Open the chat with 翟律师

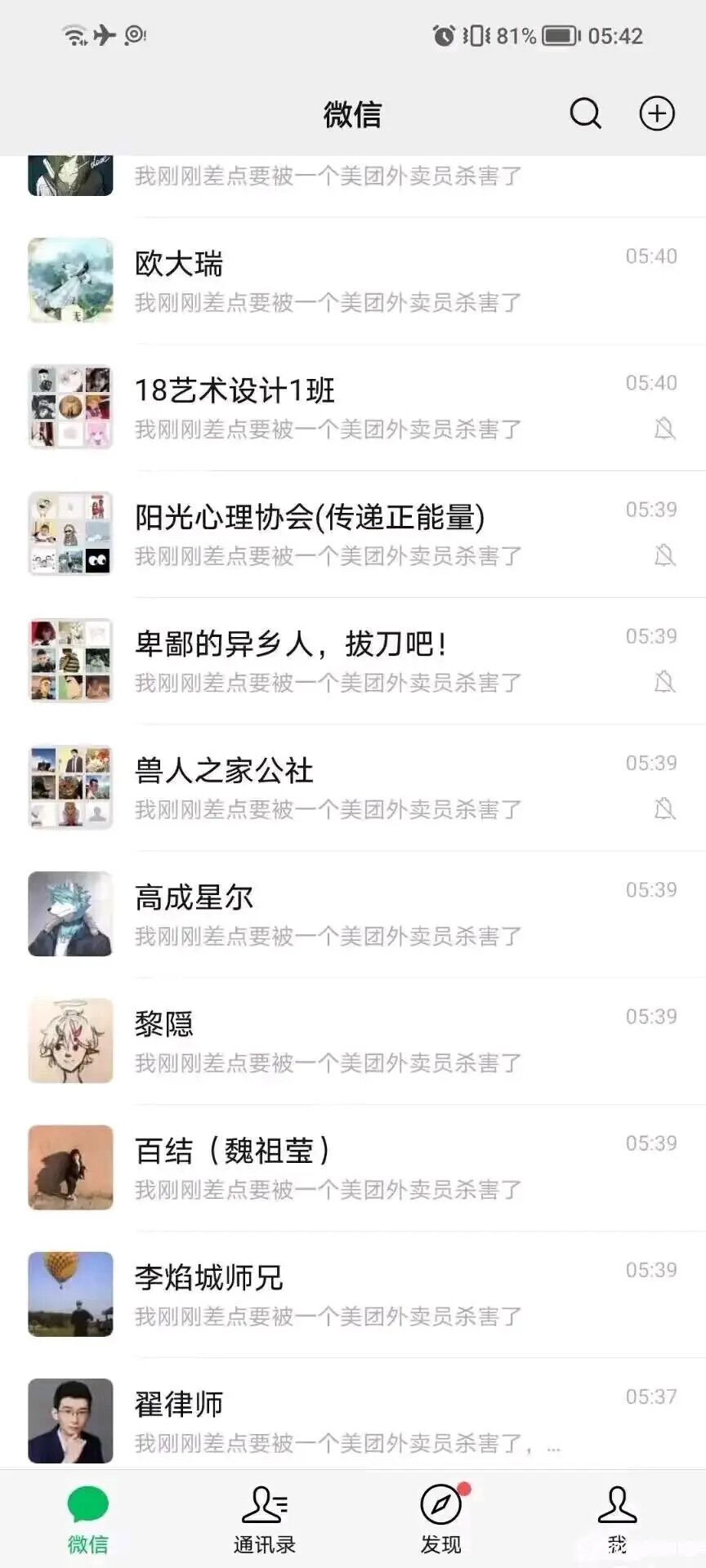click(353, 1421)
